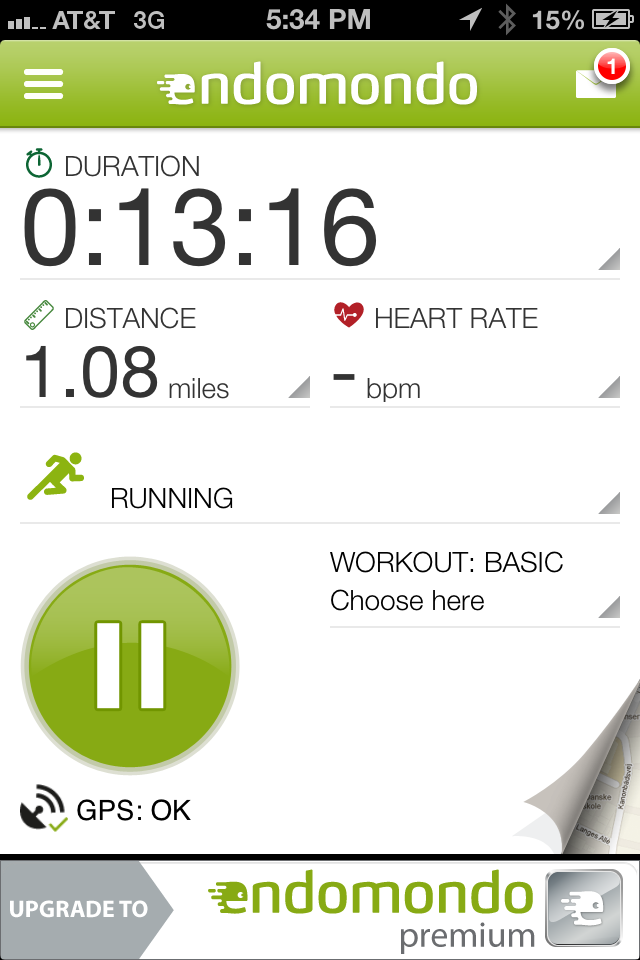This screenshot has width=640, height=960.
Task: Change the Distance display field
Action: click(x=165, y=360)
